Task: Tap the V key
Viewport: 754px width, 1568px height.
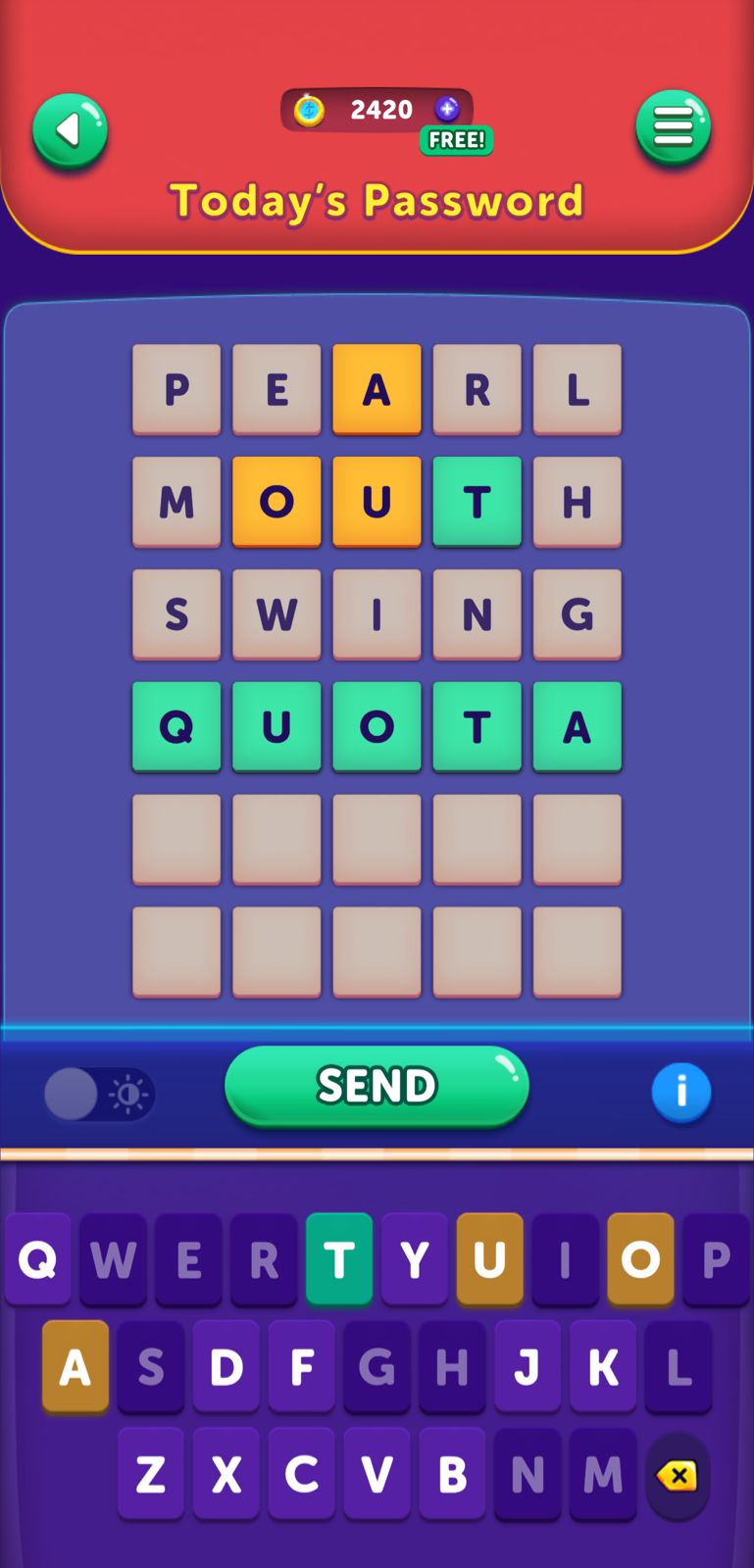Action: (x=377, y=1473)
